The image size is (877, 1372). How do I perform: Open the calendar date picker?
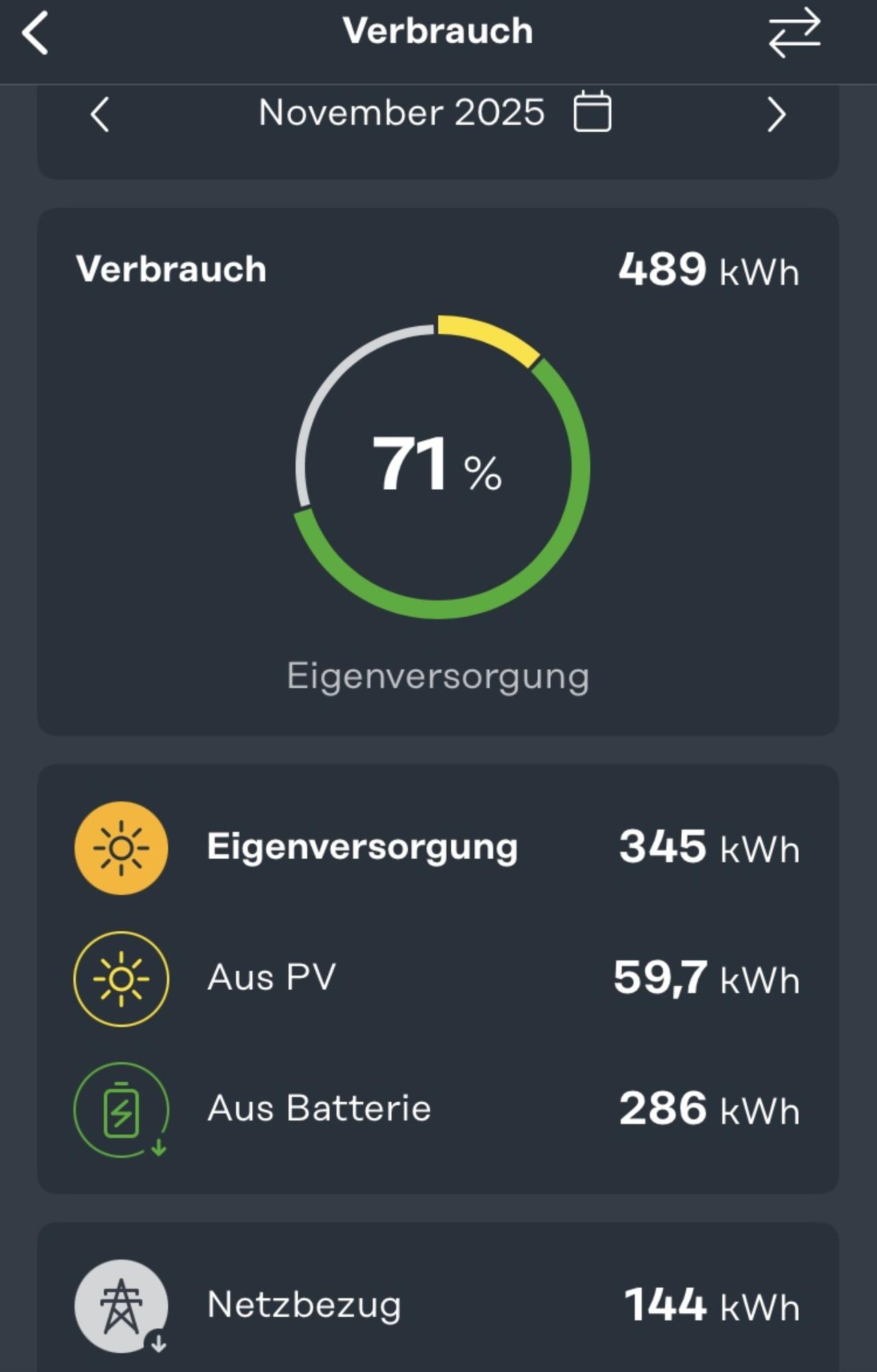tap(592, 111)
